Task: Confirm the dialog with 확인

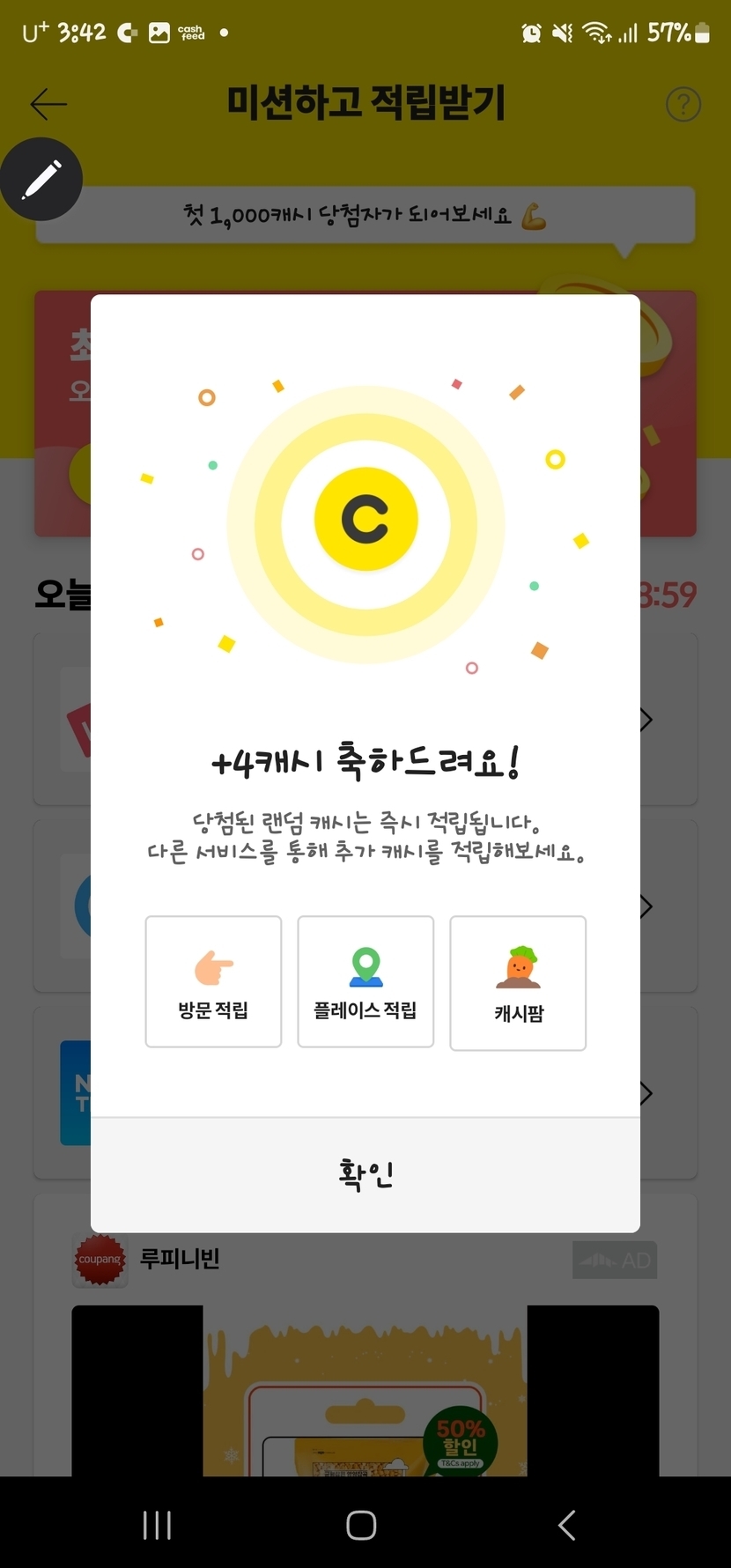Action: coord(365,1174)
